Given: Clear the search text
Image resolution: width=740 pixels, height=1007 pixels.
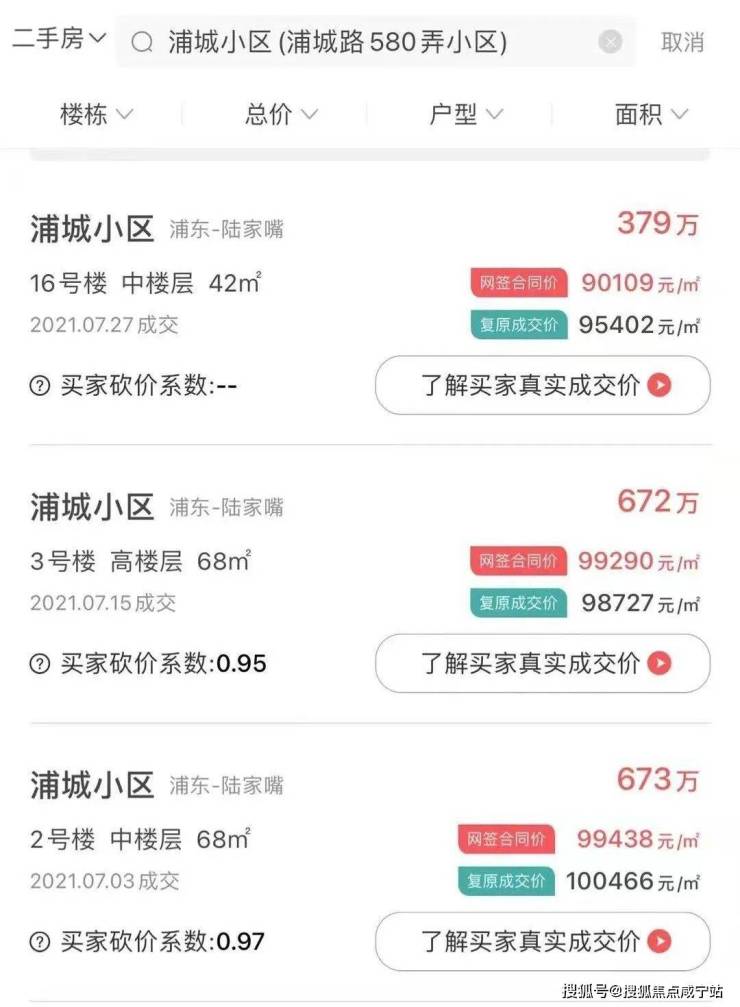Looking at the screenshot, I should point(610,42).
